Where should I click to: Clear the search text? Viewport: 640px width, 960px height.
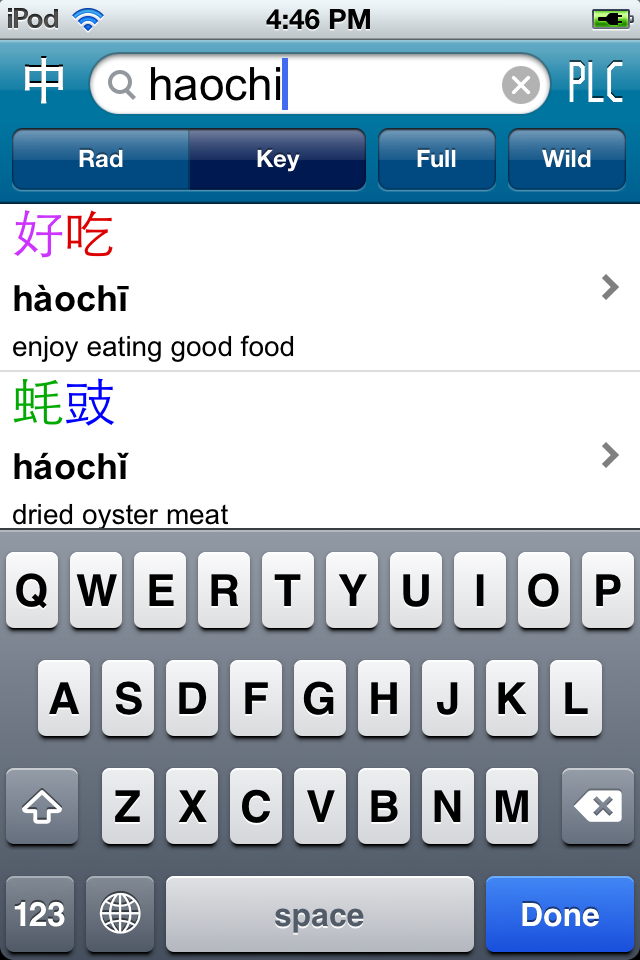pos(520,86)
